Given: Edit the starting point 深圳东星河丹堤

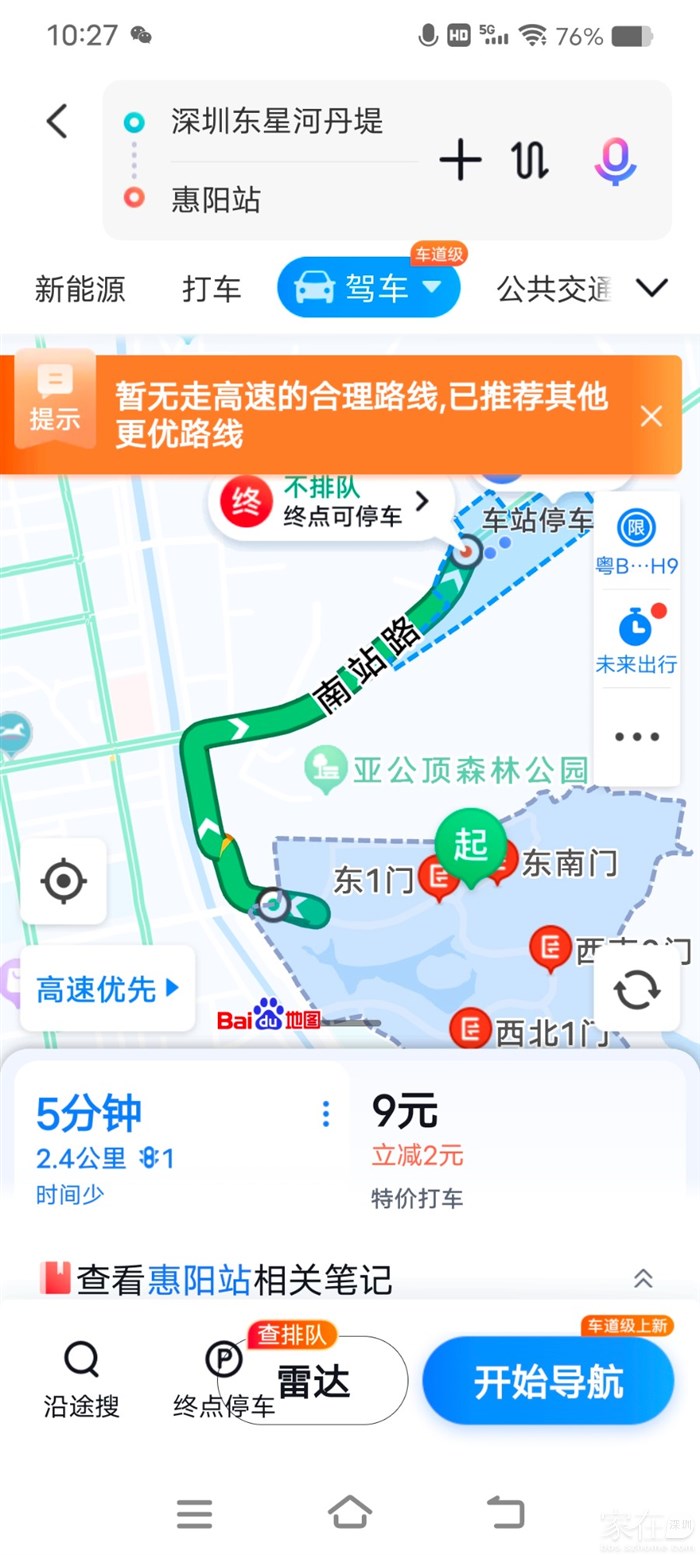Looking at the screenshot, I should (277, 123).
